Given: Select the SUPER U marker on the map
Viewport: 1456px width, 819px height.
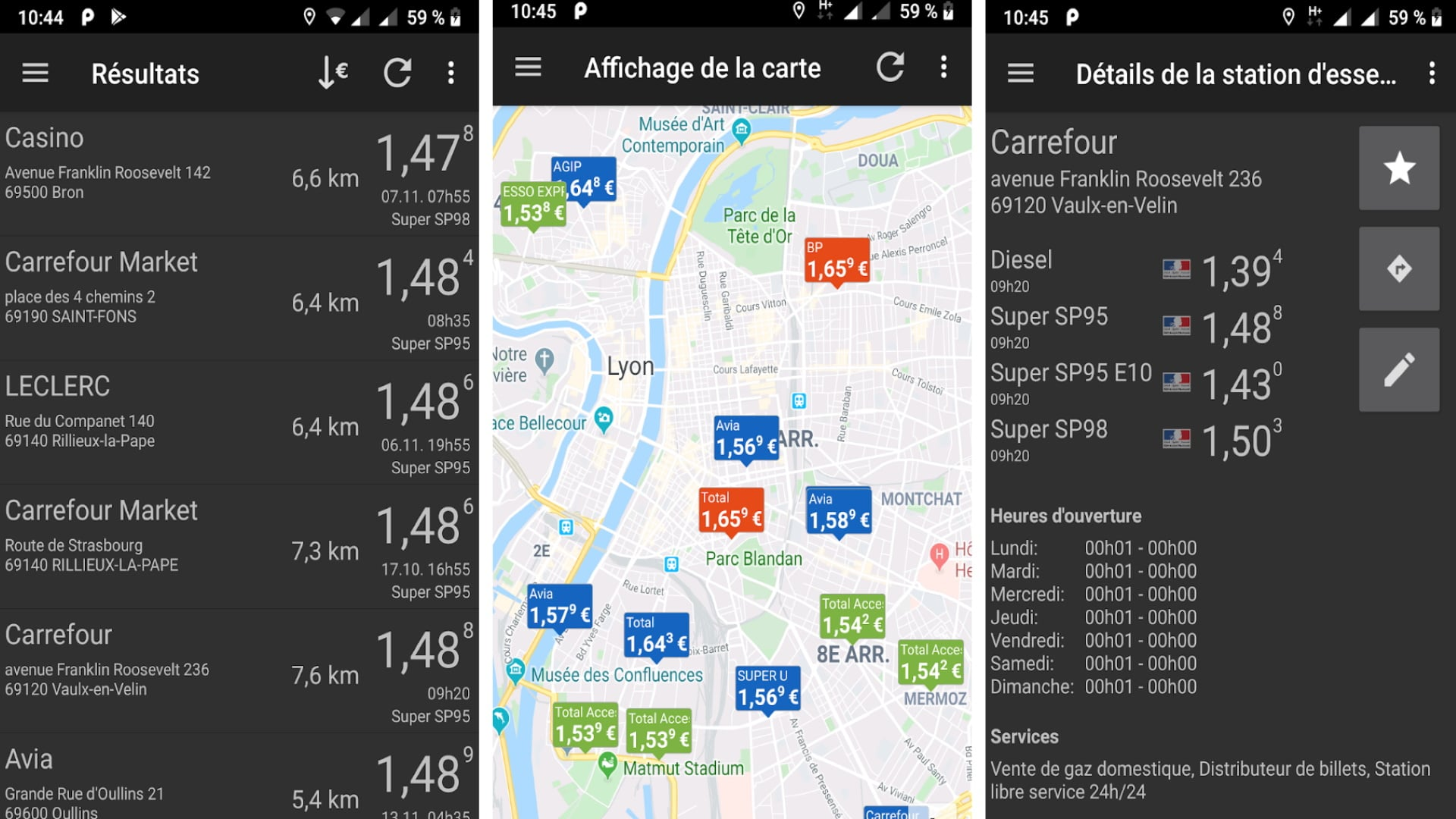Looking at the screenshot, I should pos(767,689).
